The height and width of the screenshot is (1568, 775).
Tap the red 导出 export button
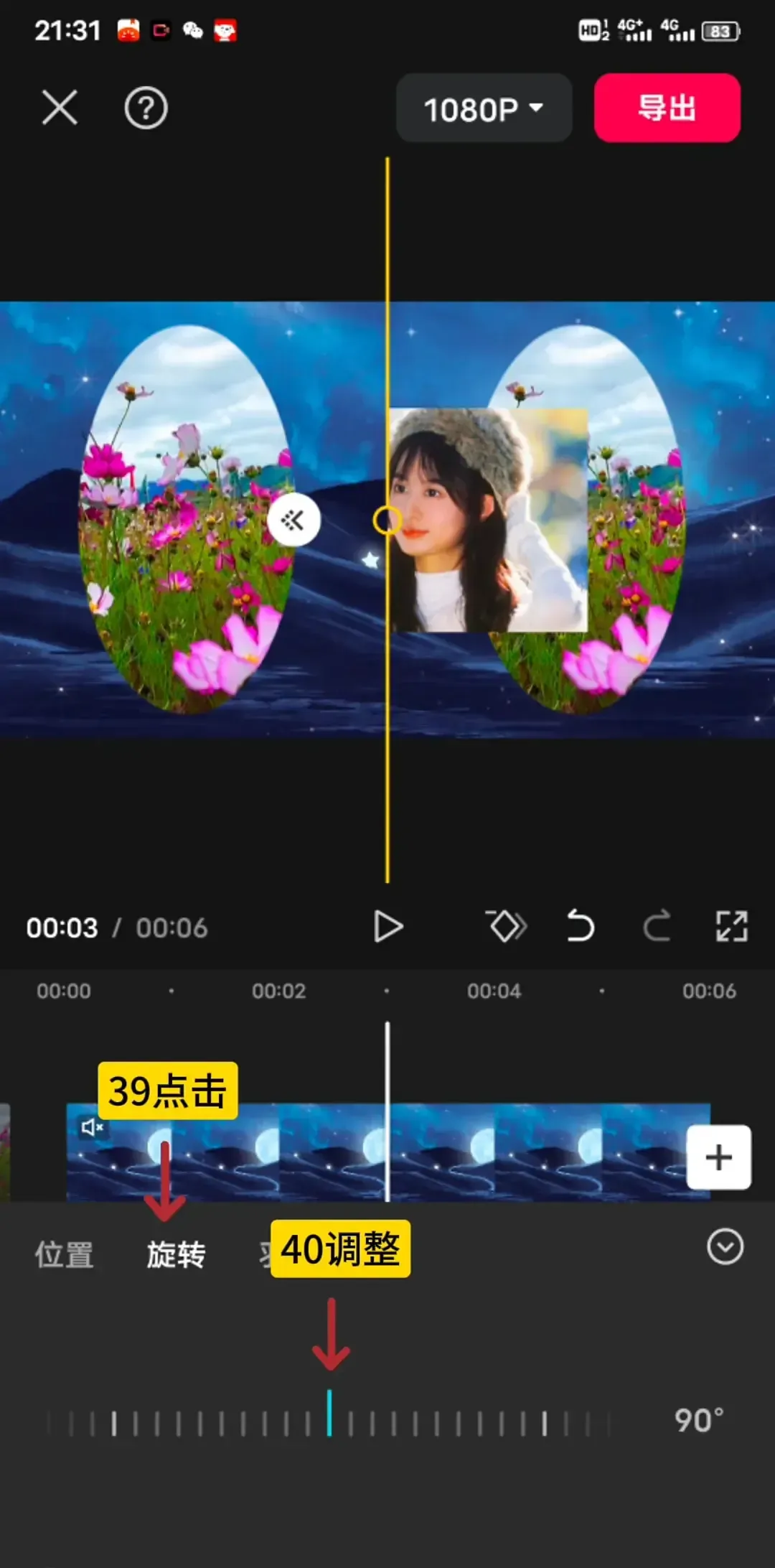[x=667, y=108]
